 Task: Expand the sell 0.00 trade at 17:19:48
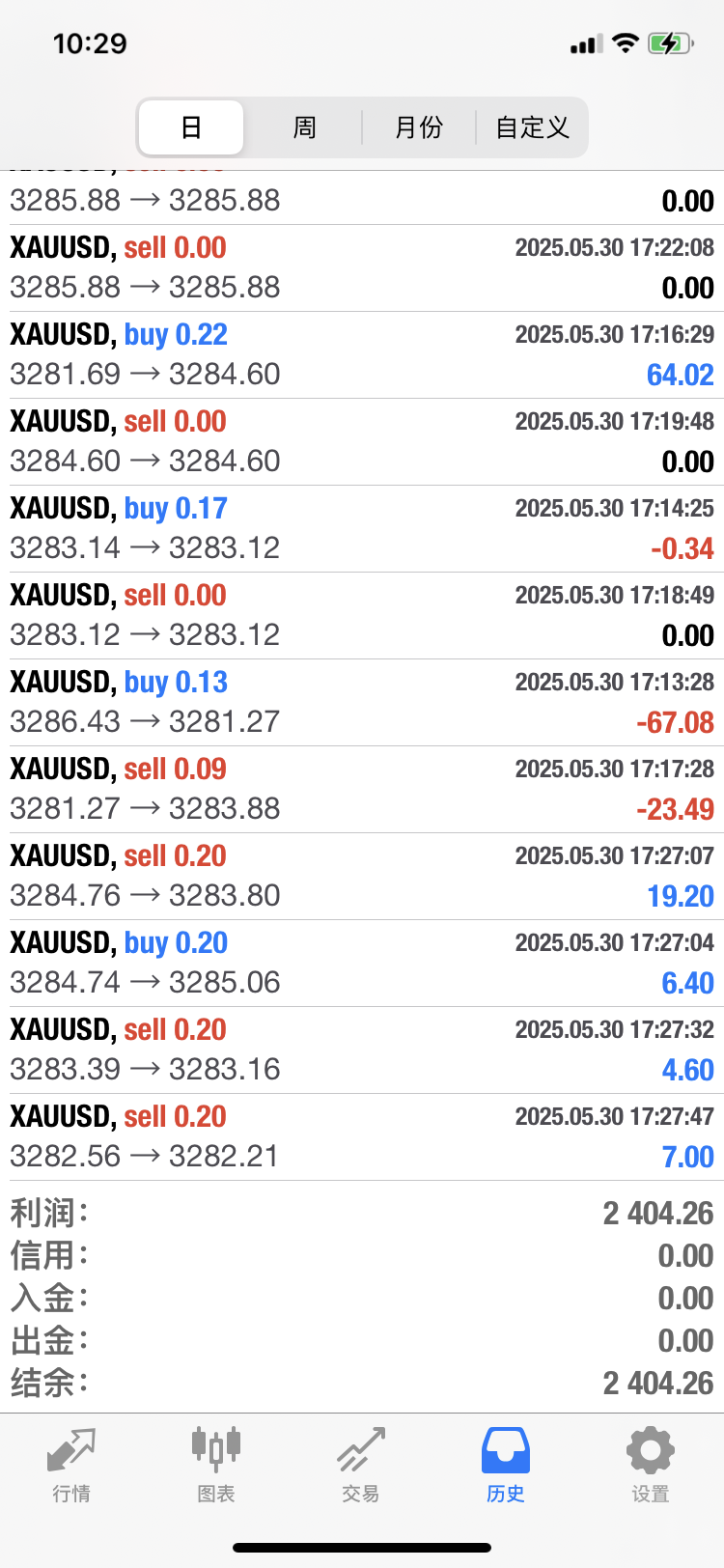[362, 441]
